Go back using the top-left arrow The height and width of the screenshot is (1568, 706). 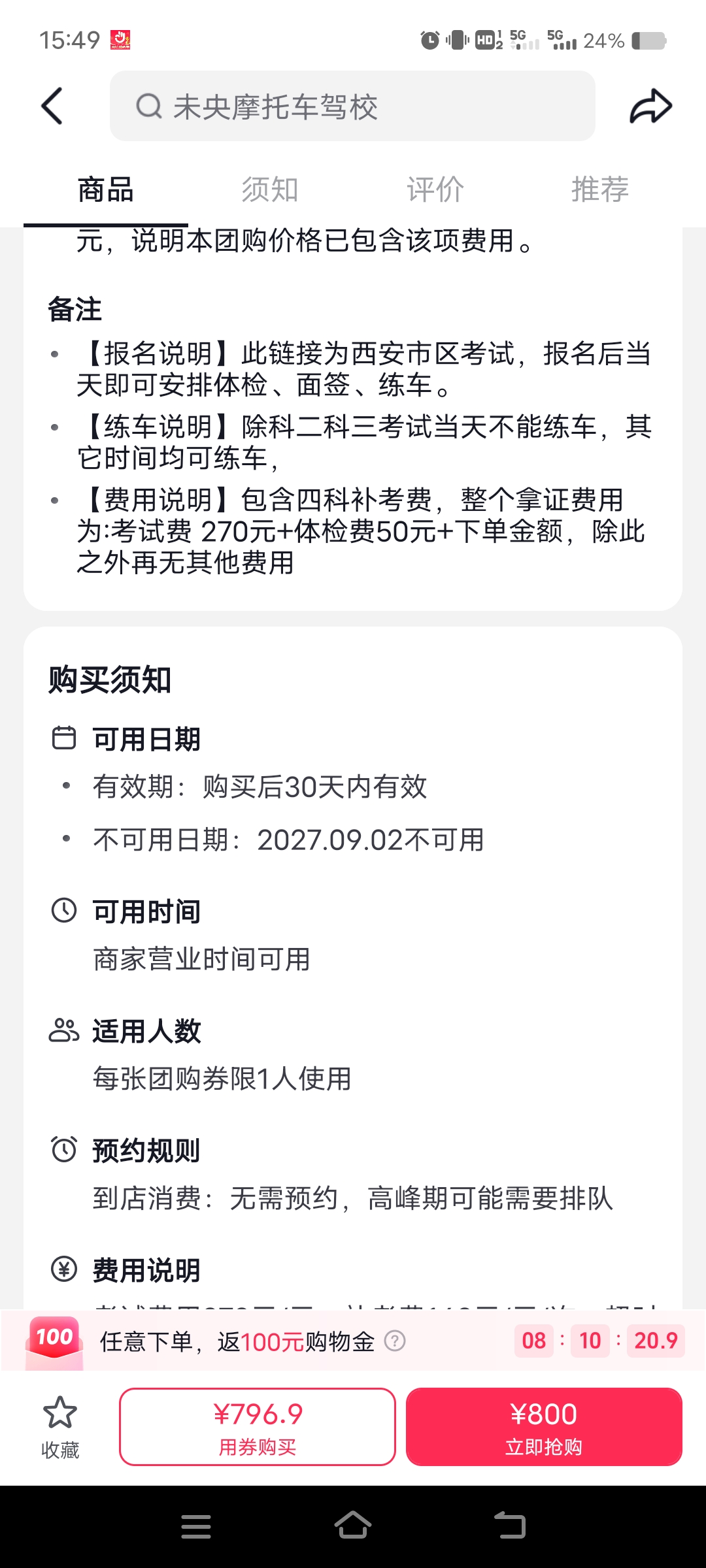pyautogui.click(x=52, y=106)
